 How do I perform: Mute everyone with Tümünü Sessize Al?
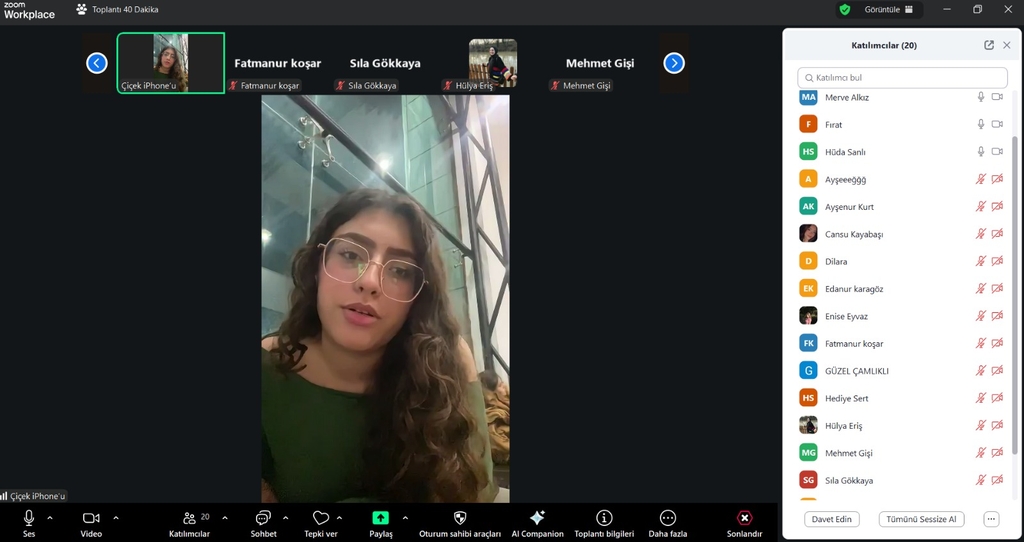[921, 519]
